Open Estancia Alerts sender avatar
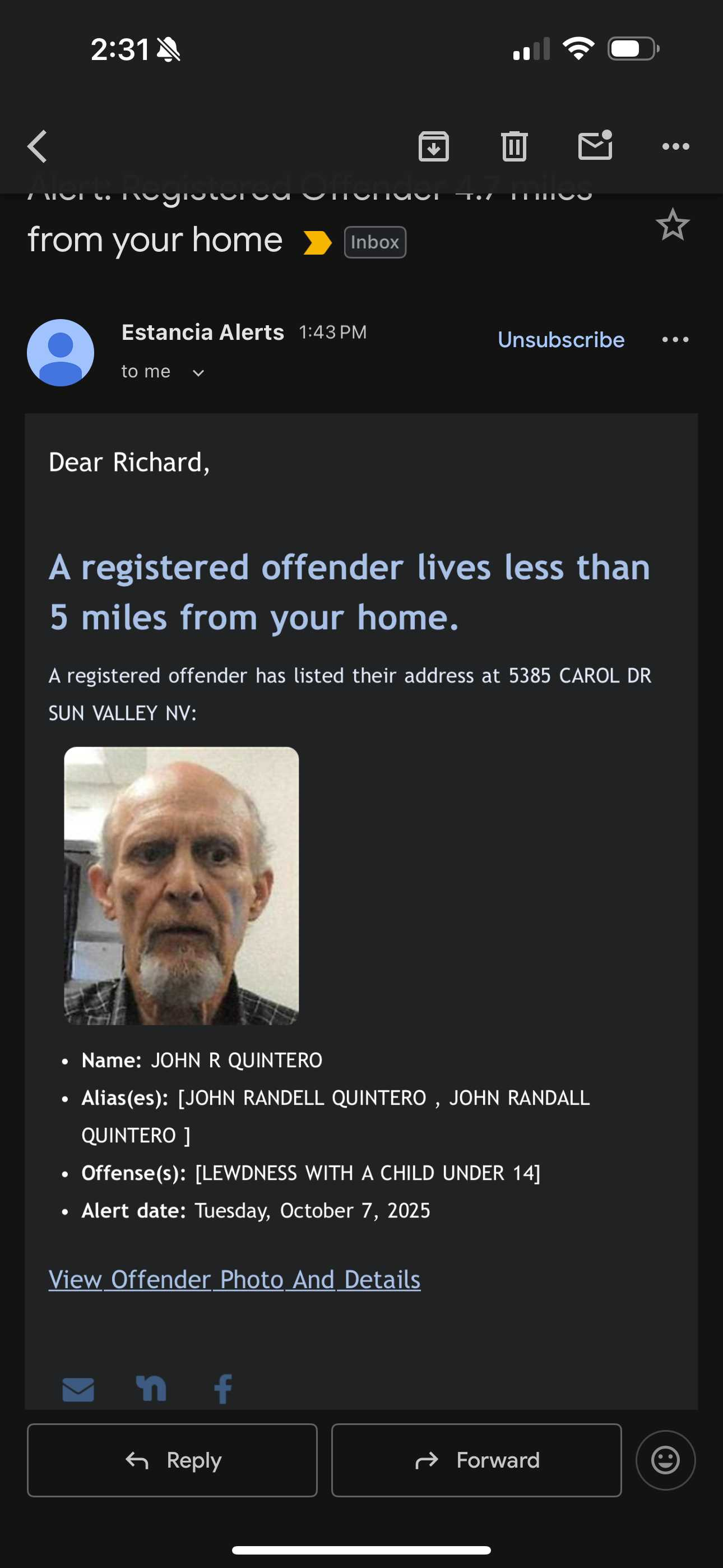Viewport: 723px width, 1568px height. pyautogui.click(x=61, y=352)
